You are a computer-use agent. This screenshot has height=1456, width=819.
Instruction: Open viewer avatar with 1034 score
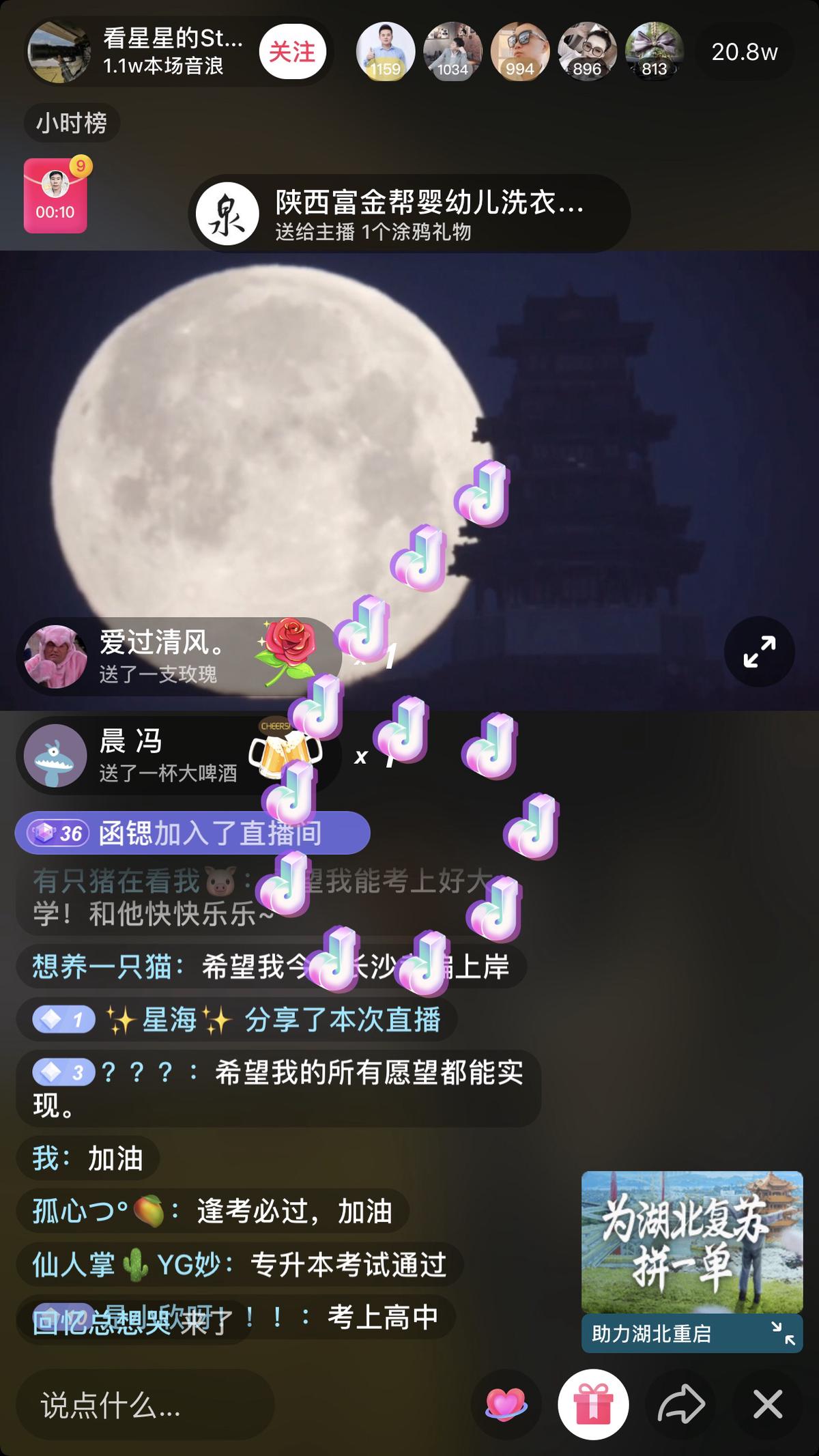(x=452, y=52)
